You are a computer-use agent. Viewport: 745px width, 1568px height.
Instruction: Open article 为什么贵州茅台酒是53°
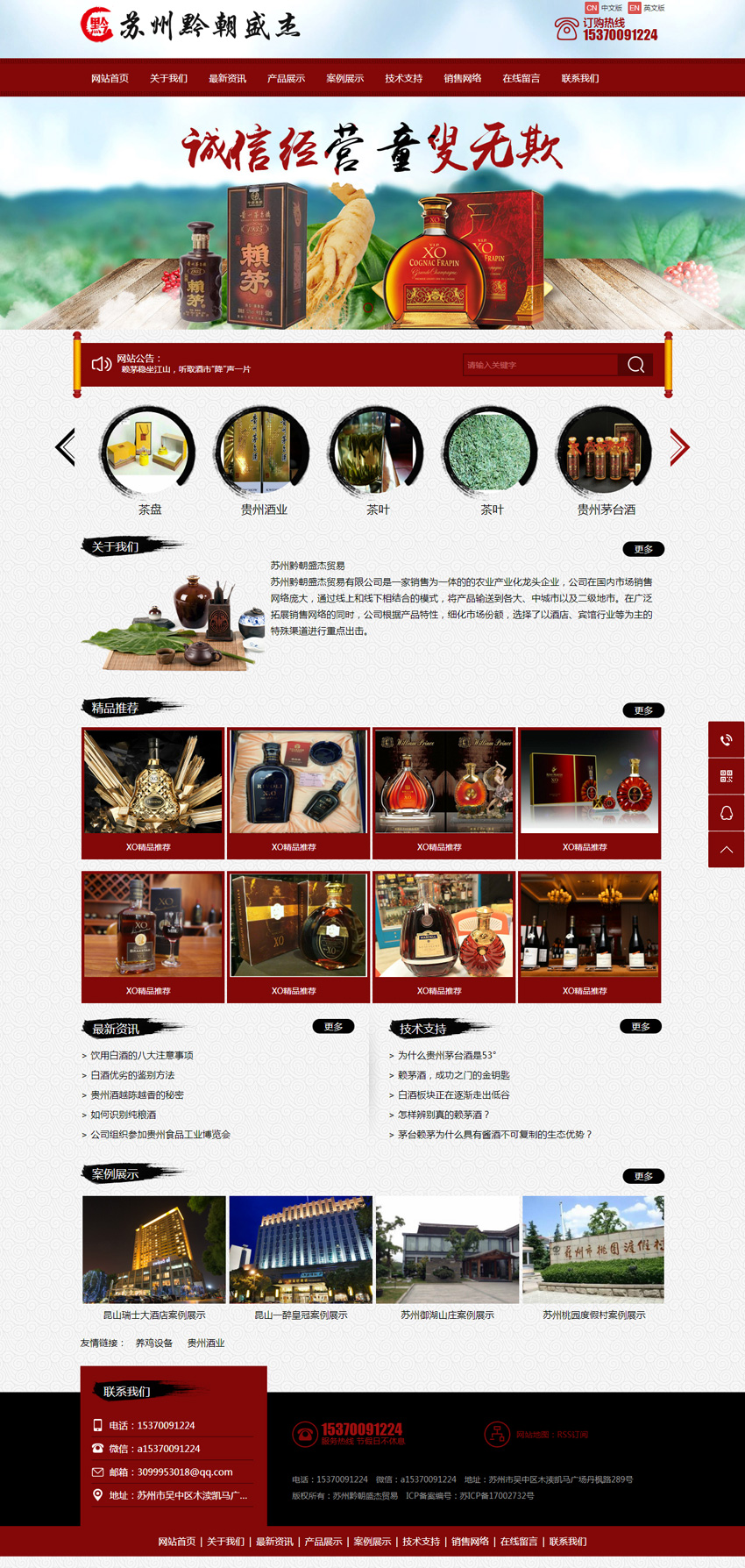(447, 1056)
